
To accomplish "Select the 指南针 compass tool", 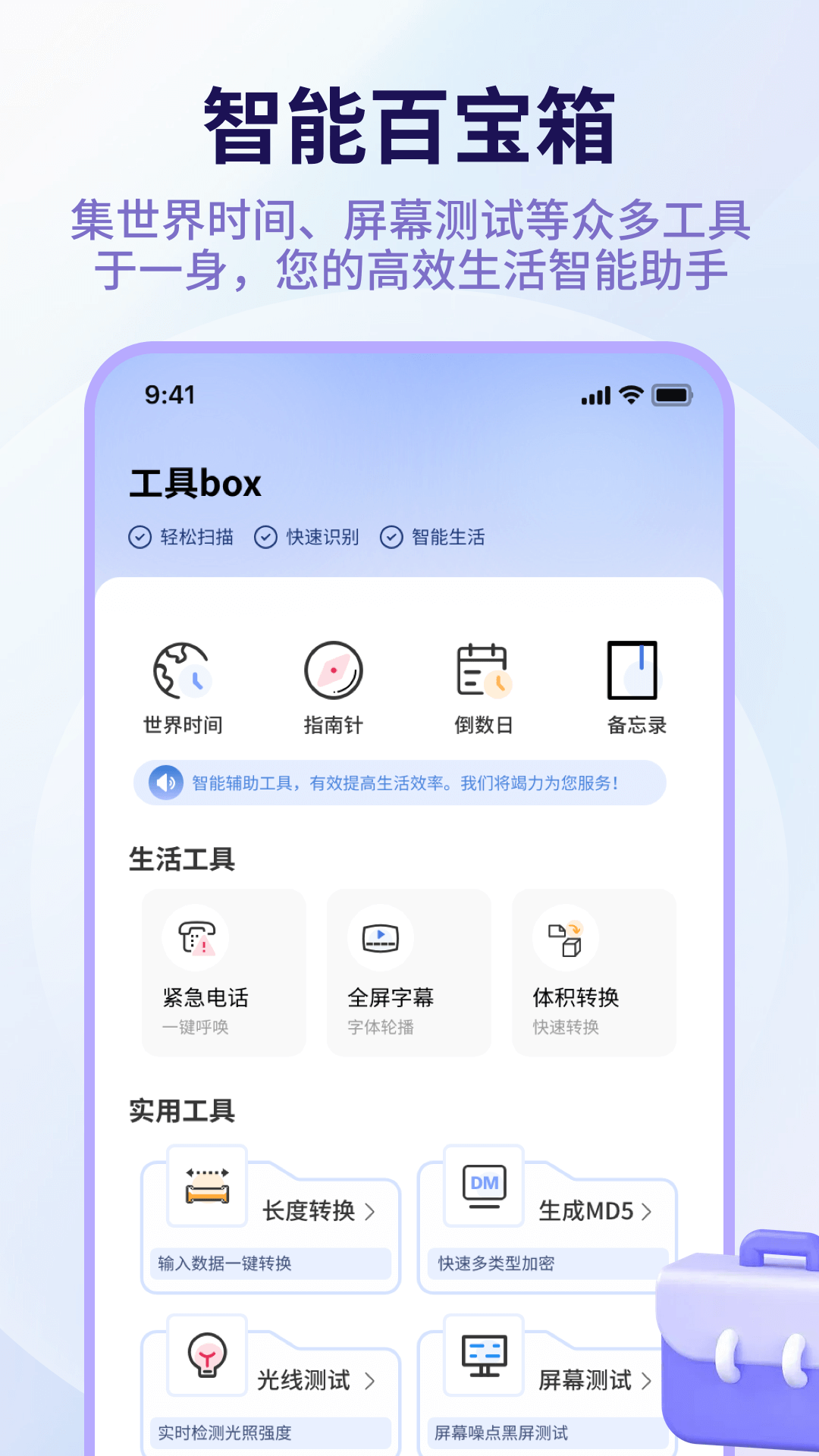I will coord(333,682).
